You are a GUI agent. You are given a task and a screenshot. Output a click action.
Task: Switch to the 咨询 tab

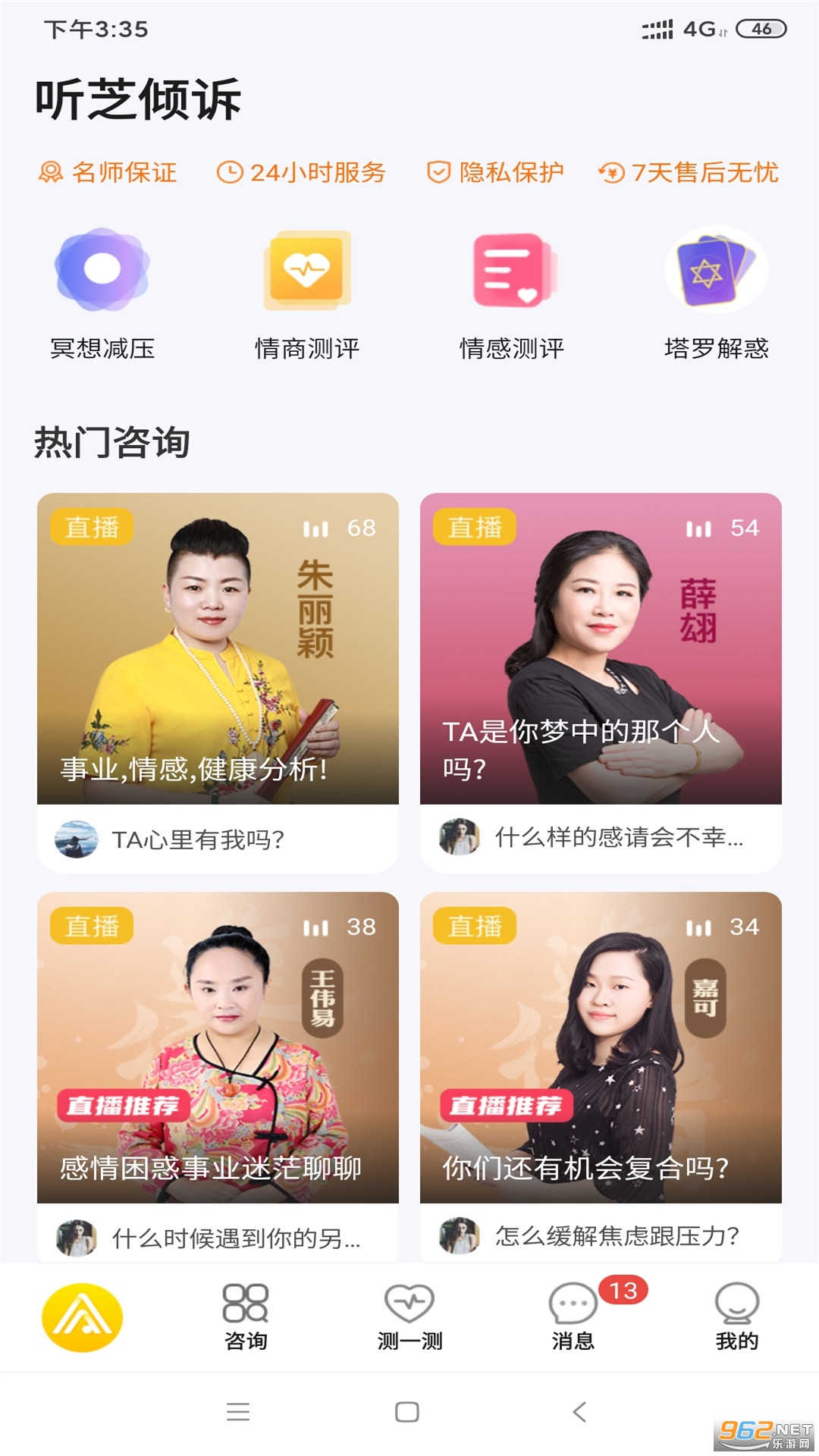pos(246,1317)
